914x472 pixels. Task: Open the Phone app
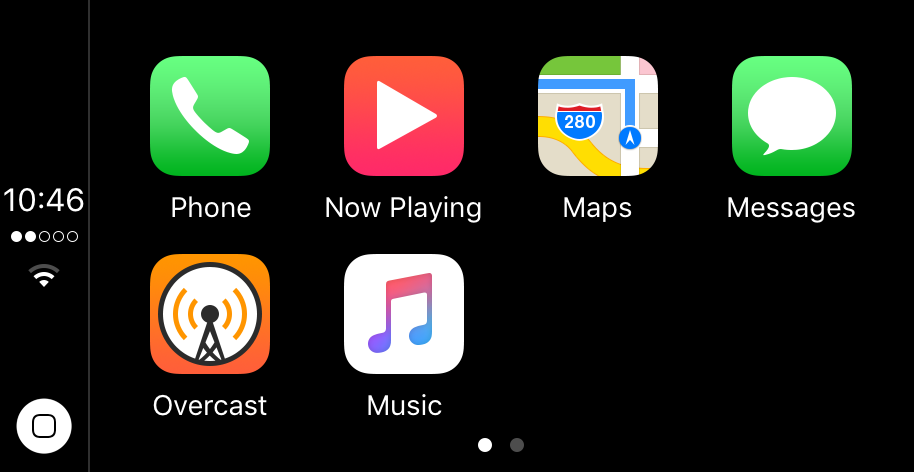pyautogui.click(x=210, y=116)
